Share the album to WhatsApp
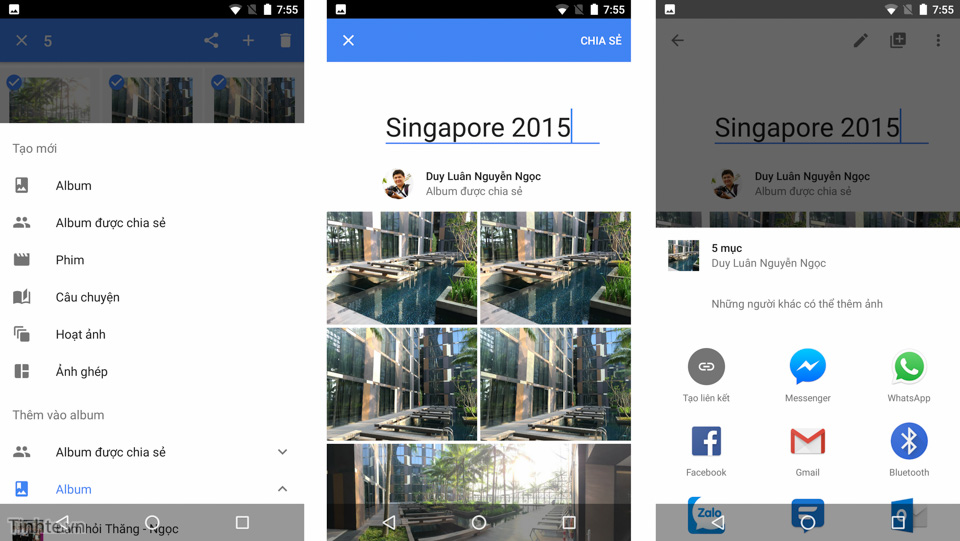Image resolution: width=960 pixels, height=541 pixels. click(x=908, y=368)
